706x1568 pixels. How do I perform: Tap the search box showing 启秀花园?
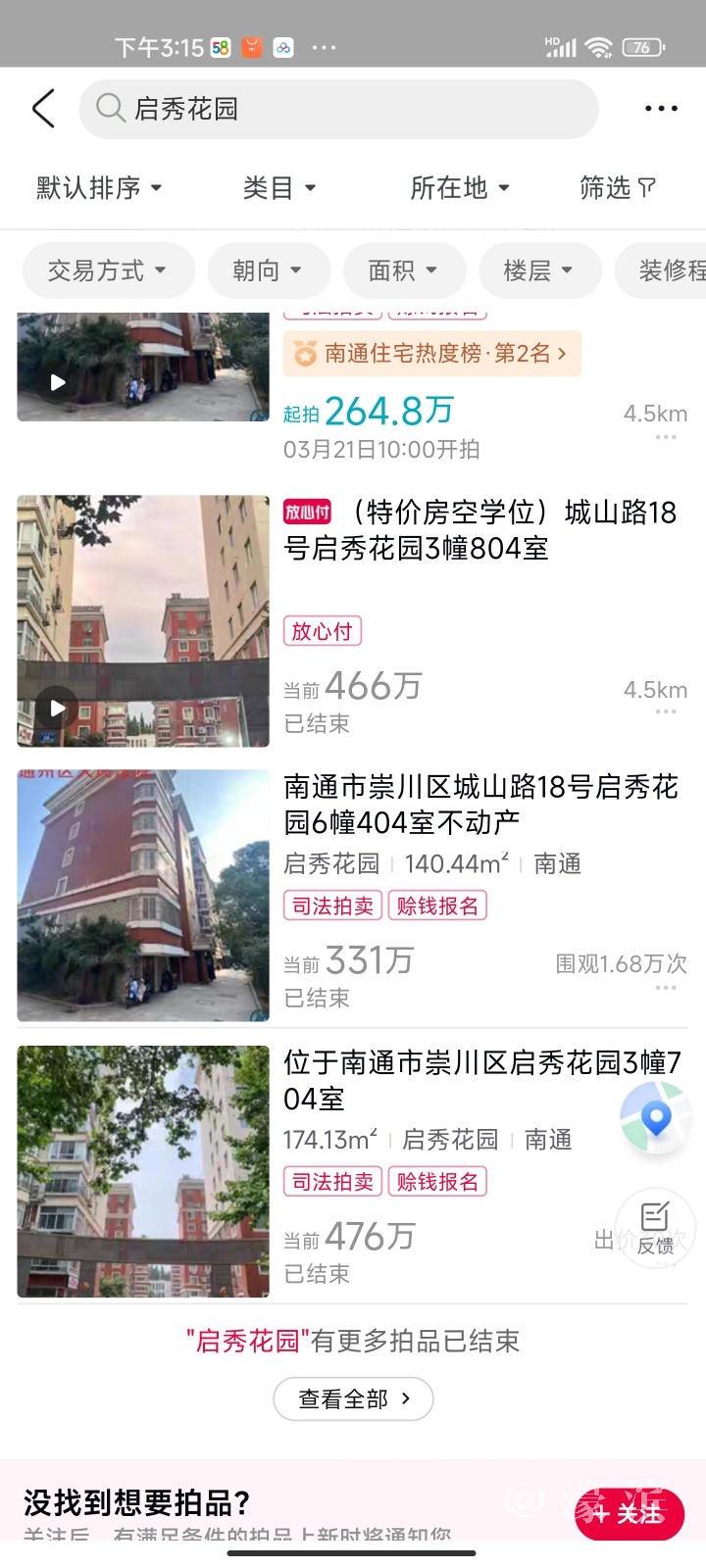[x=338, y=109]
